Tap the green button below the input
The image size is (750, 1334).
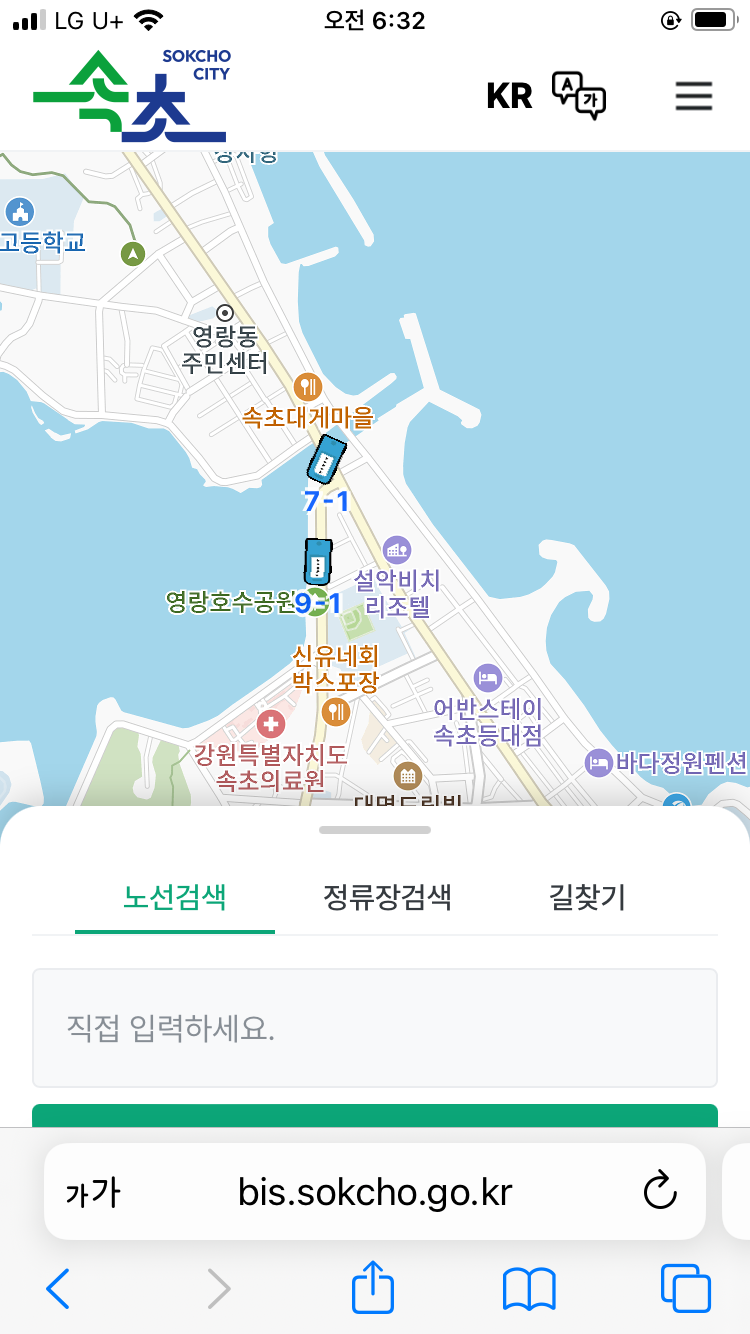pos(375,1115)
